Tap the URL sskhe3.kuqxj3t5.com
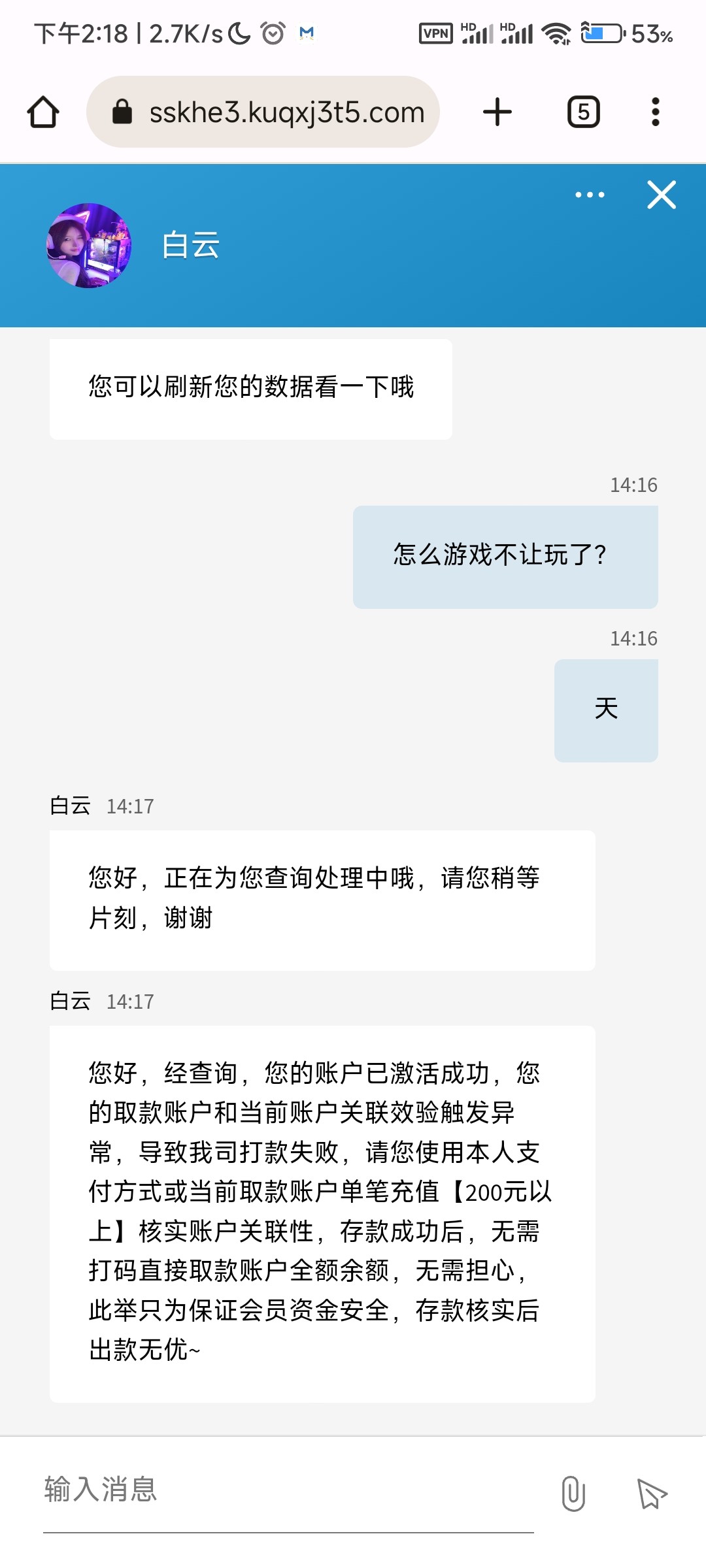706x1568 pixels. click(x=286, y=111)
